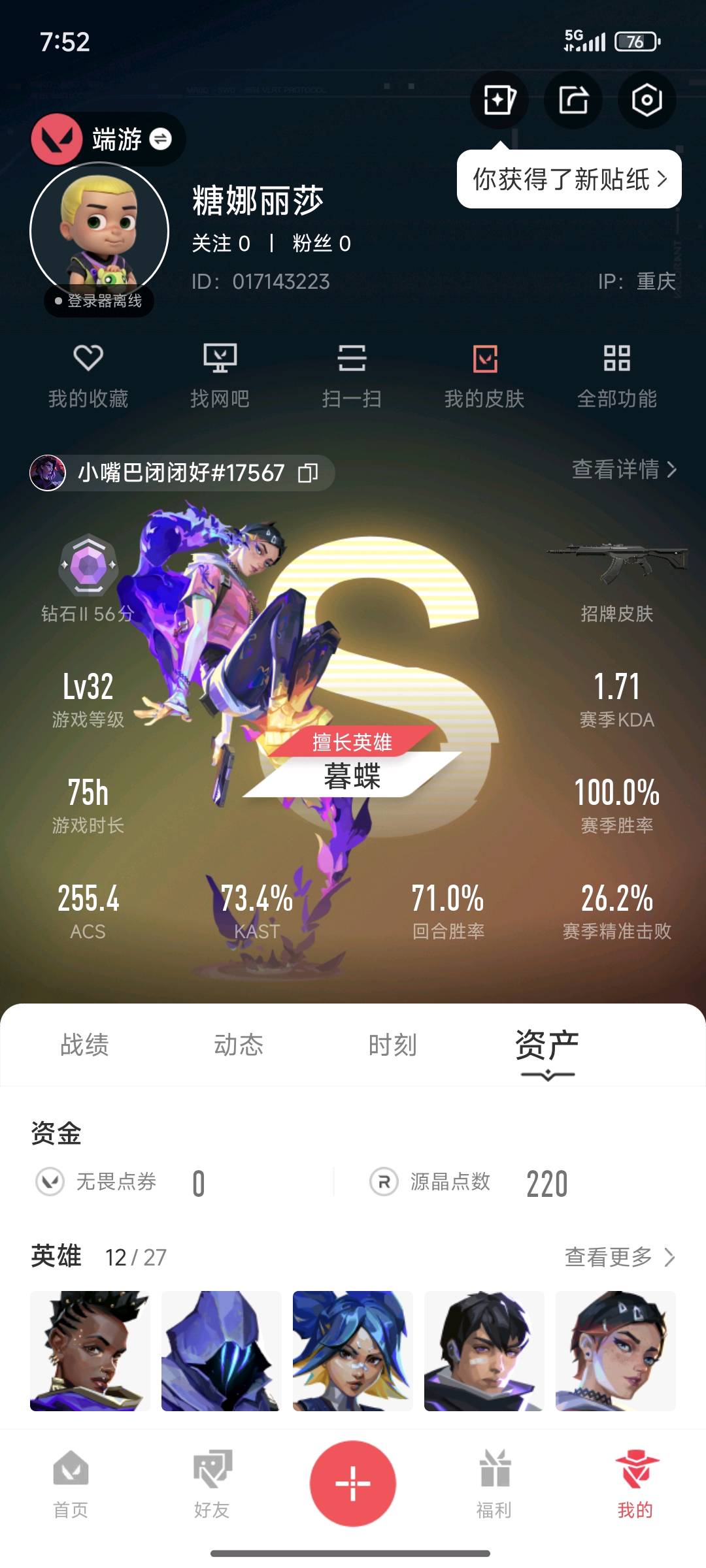The image size is (706, 1568).
Task: Open 我的皮肤 skins
Action: [x=484, y=376]
